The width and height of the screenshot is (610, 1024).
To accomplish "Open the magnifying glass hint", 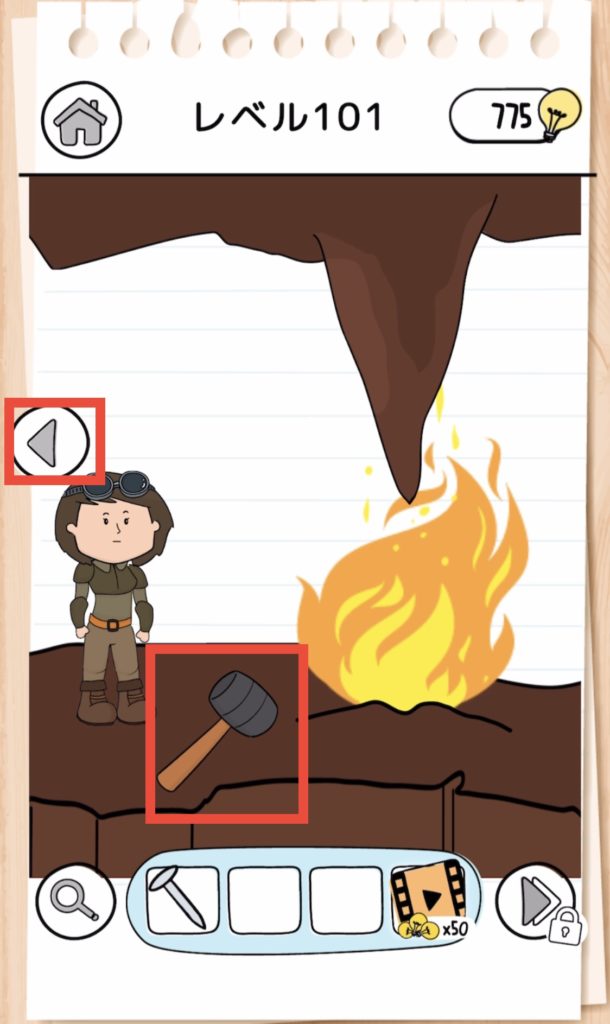I will [x=76, y=900].
